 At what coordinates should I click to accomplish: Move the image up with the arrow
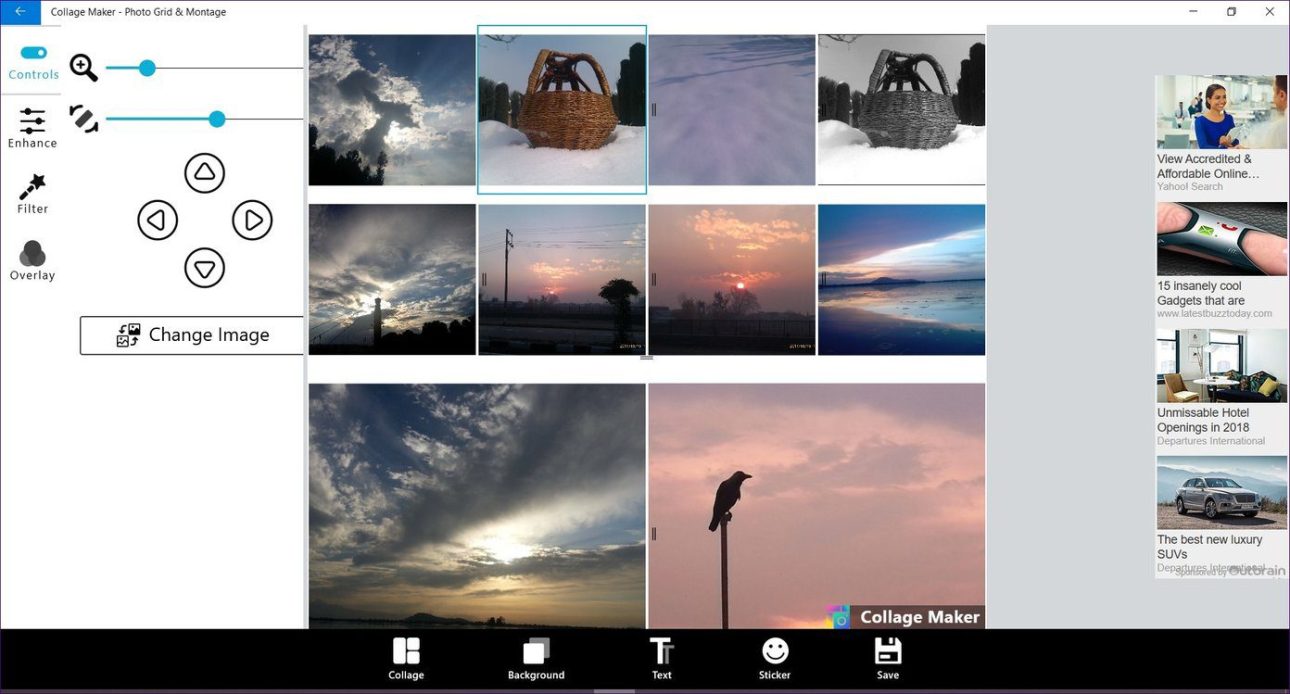(x=205, y=173)
